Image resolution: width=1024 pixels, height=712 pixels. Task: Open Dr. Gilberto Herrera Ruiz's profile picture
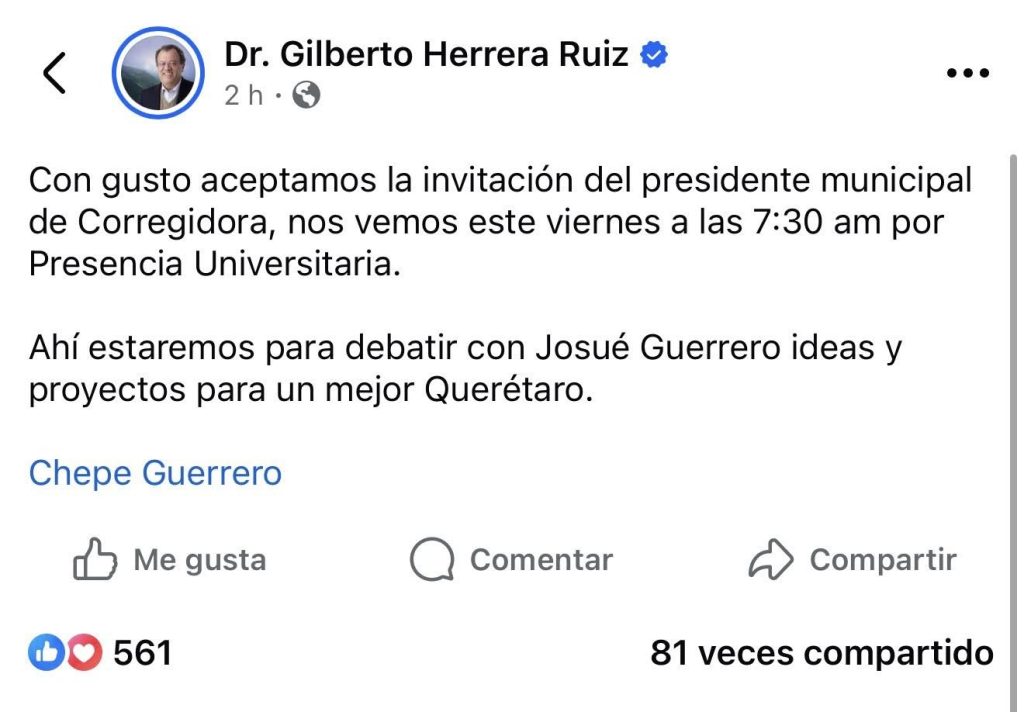[158, 74]
